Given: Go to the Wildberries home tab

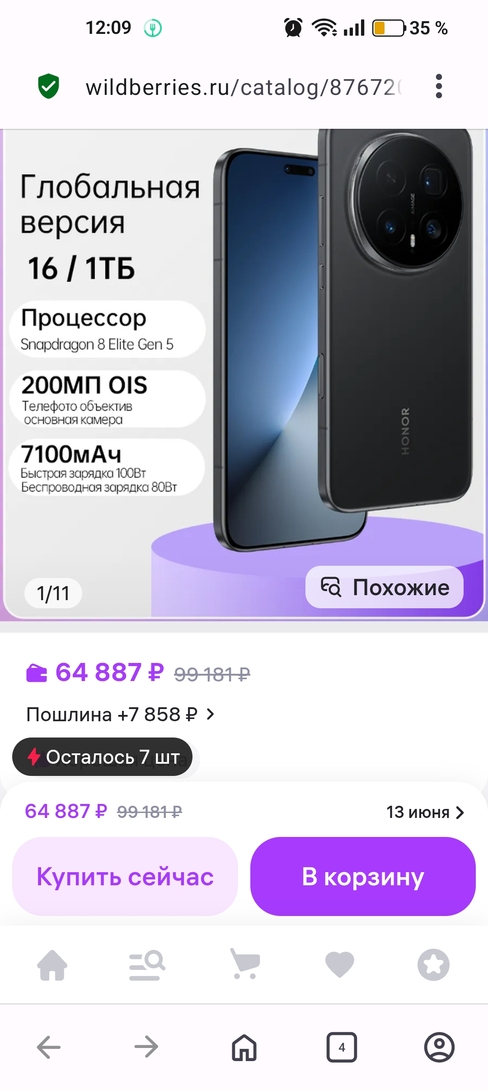Looking at the screenshot, I should [x=52, y=965].
